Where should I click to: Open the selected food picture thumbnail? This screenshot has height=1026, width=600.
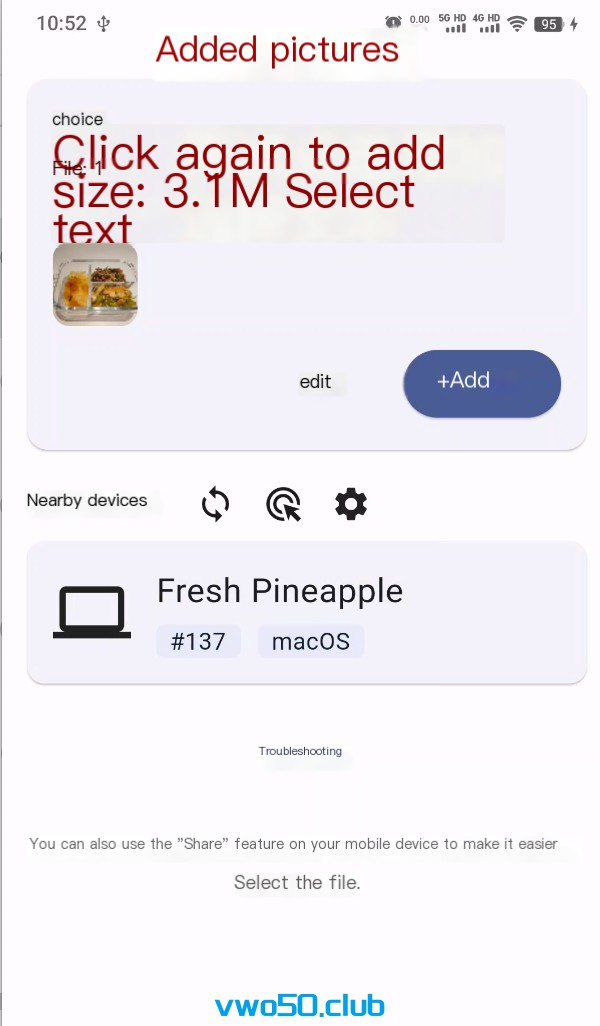[95, 284]
